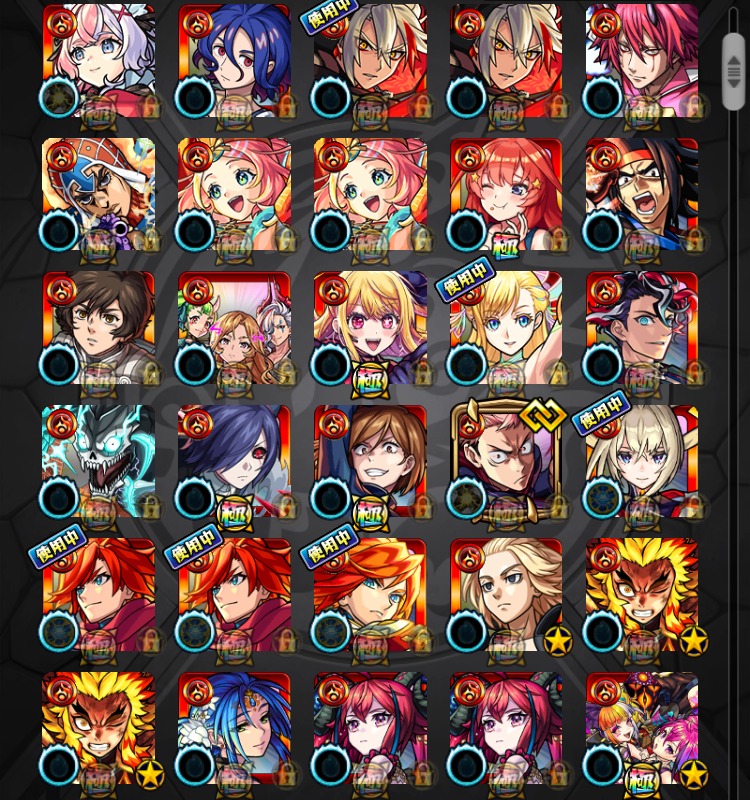The image size is (750, 800).
Task: Open the blue-haired character with red eyes
Action: tap(235, 60)
